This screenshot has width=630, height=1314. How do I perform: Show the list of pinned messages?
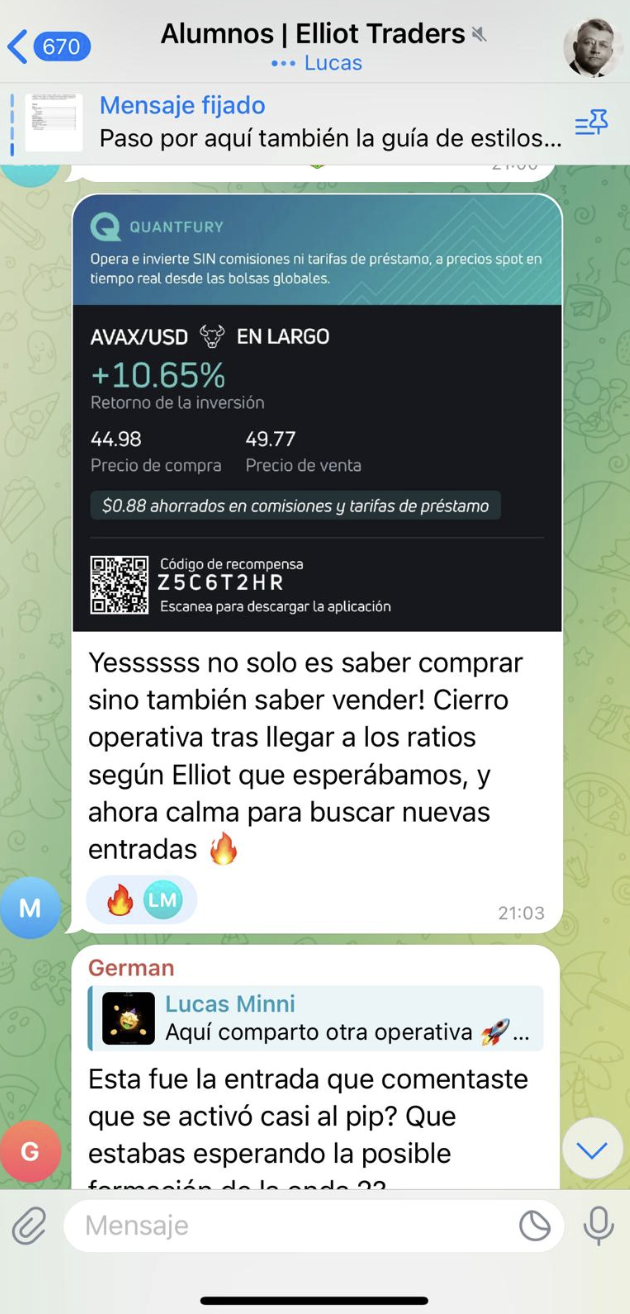(x=591, y=123)
